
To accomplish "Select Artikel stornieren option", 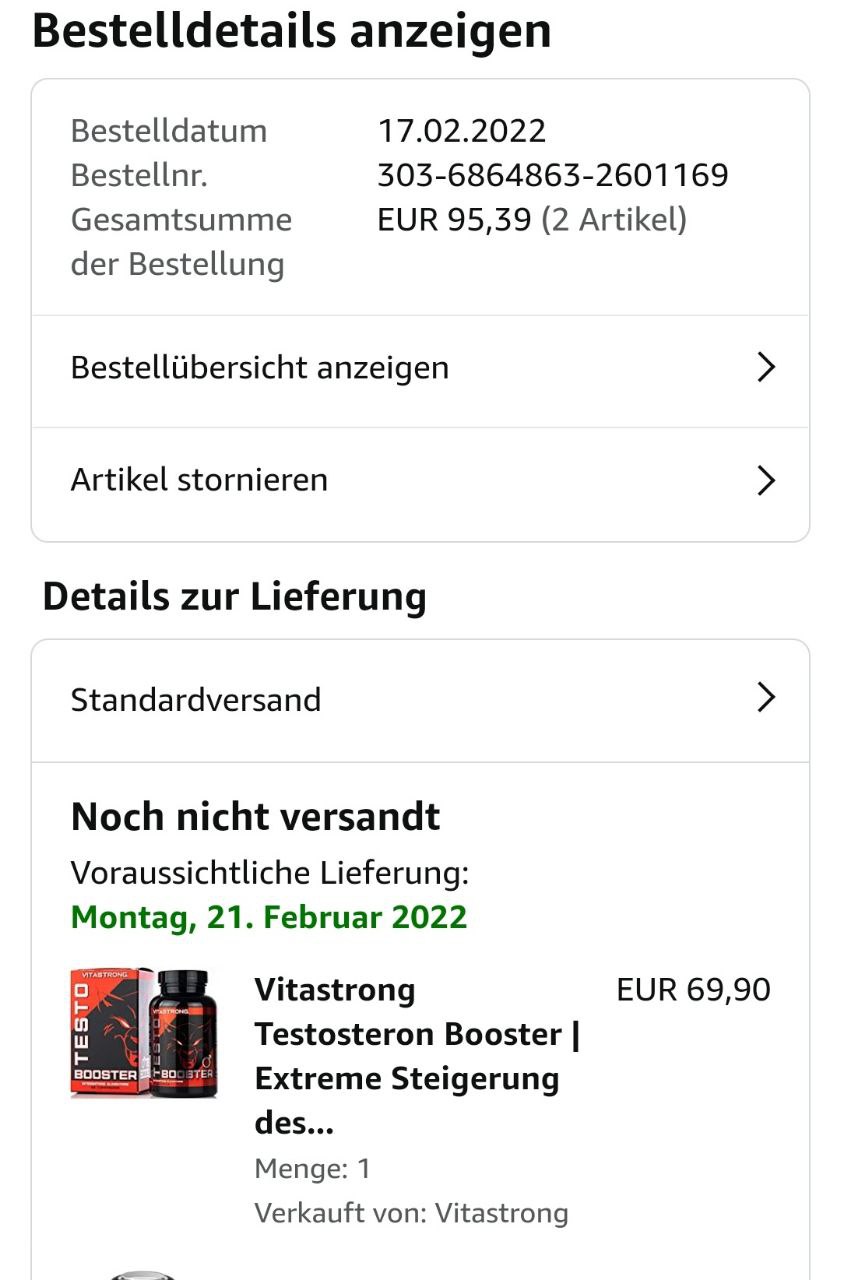I will [x=420, y=480].
